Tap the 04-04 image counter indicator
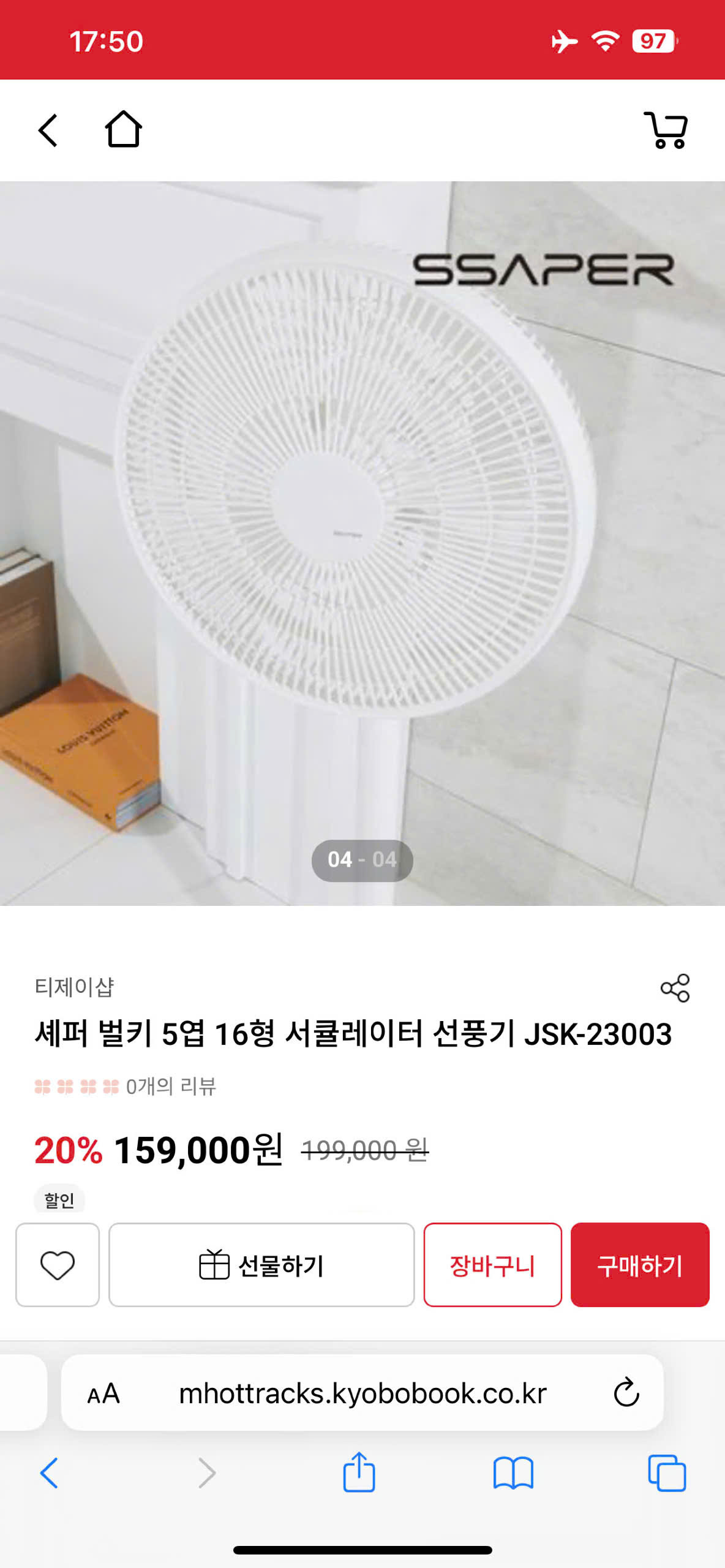This screenshot has height=1568, width=725. click(x=362, y=859)
